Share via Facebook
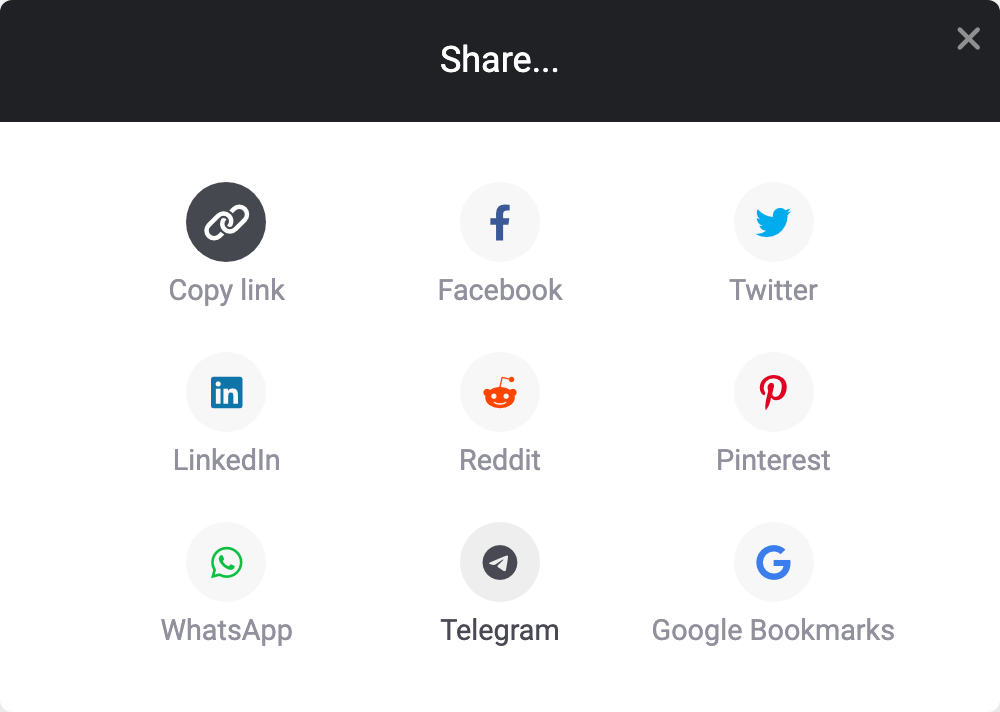Image resolution: width=1000 pixels, height=712 pixels. [x=500, y=222]
